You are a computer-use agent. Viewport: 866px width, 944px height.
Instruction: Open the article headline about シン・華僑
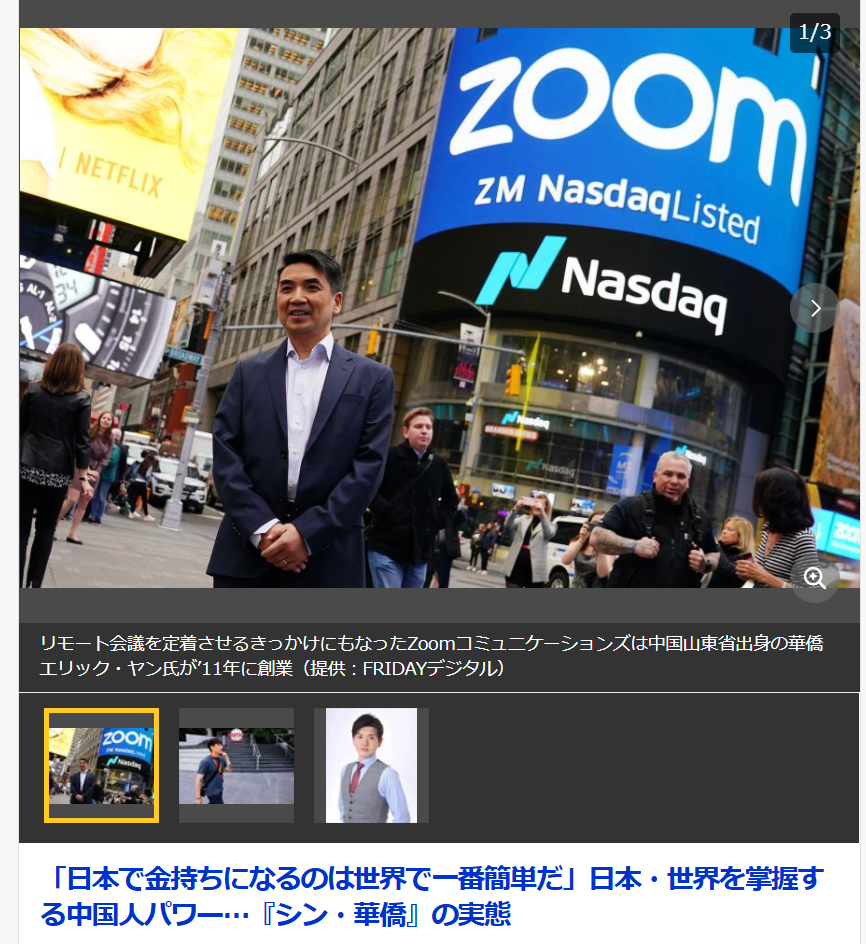click(436, 895)
